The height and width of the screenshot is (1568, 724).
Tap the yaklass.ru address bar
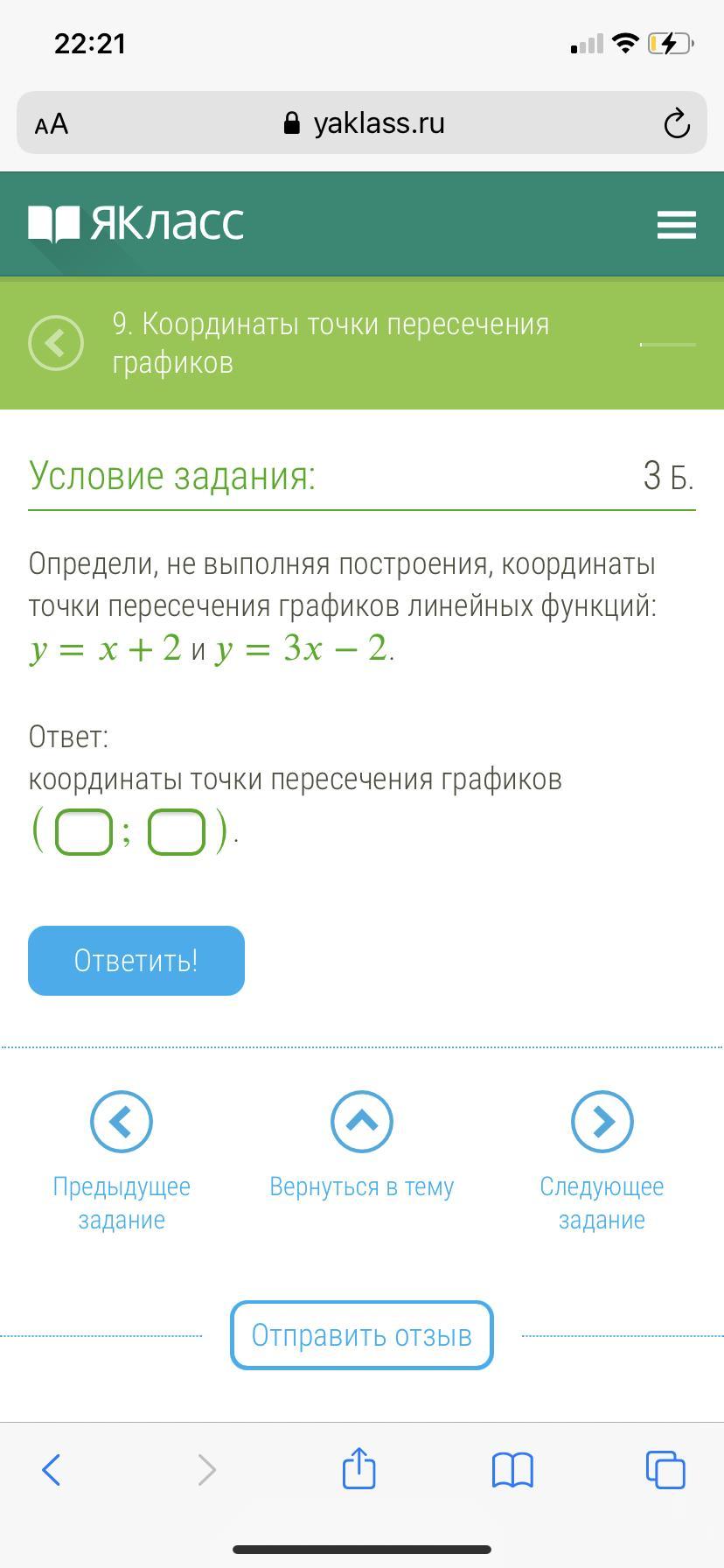(363, 123)
